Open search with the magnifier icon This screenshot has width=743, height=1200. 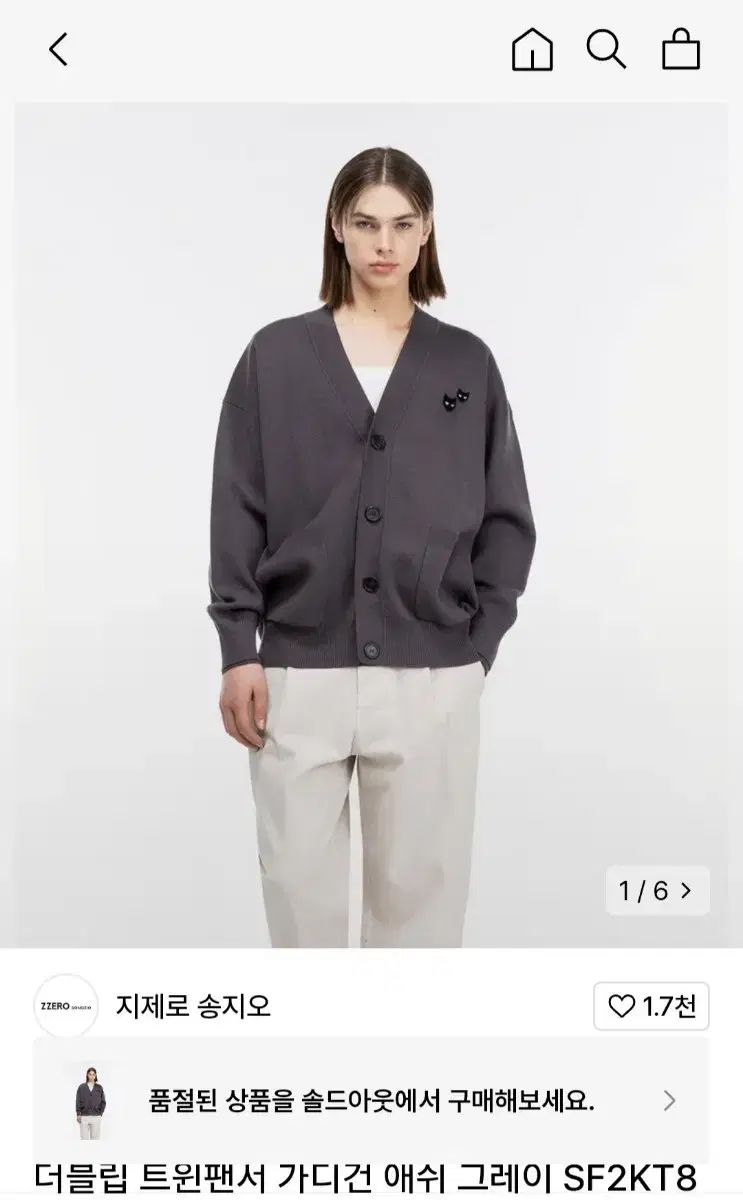coord(606,49)
